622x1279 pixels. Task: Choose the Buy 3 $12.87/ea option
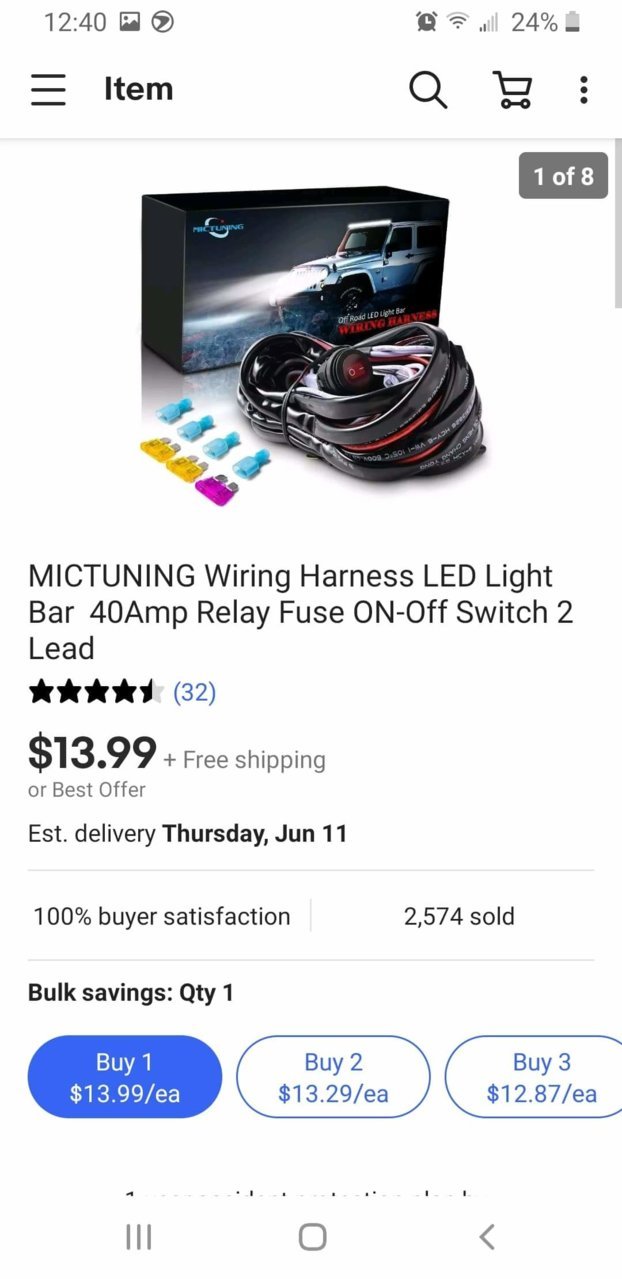[x=534, y=1077]
